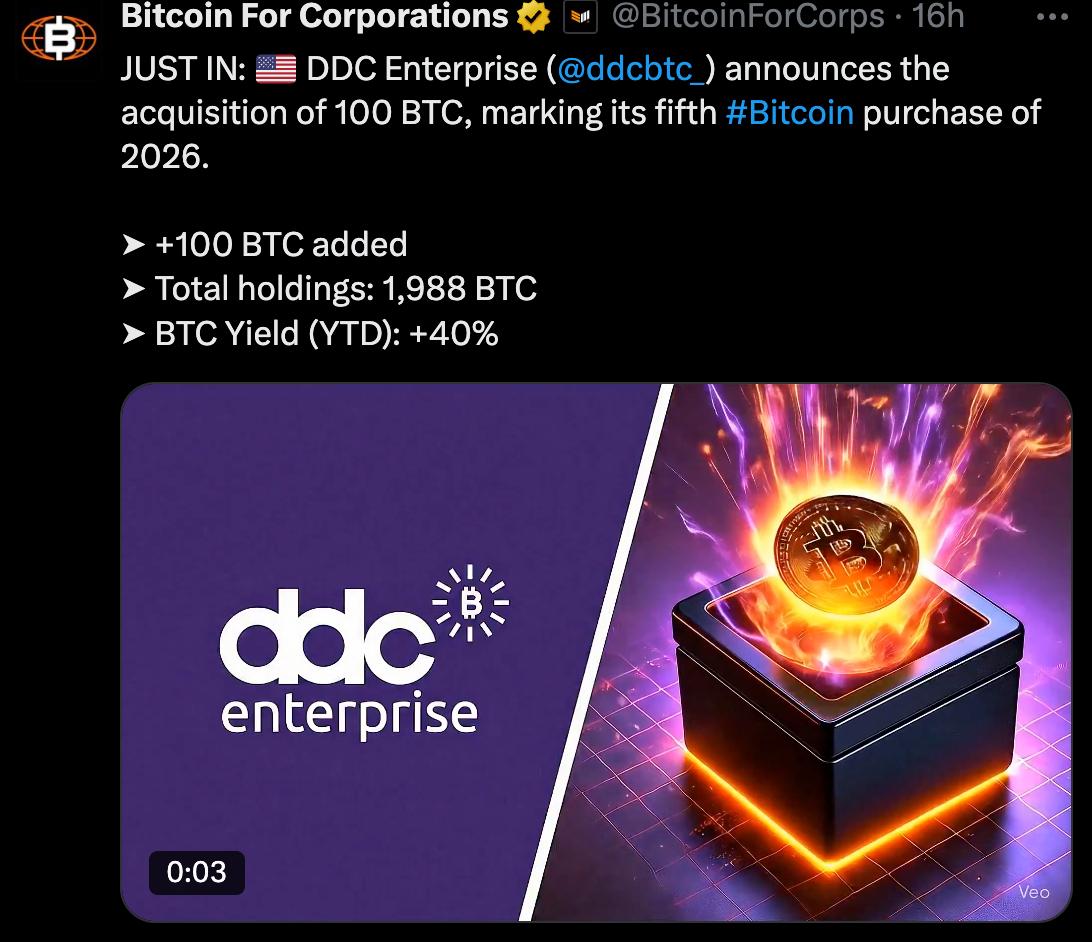Open the #Bitcoin hashtag
The image size is (1092, 942).
pyautogui.click(x=789, y=113)
